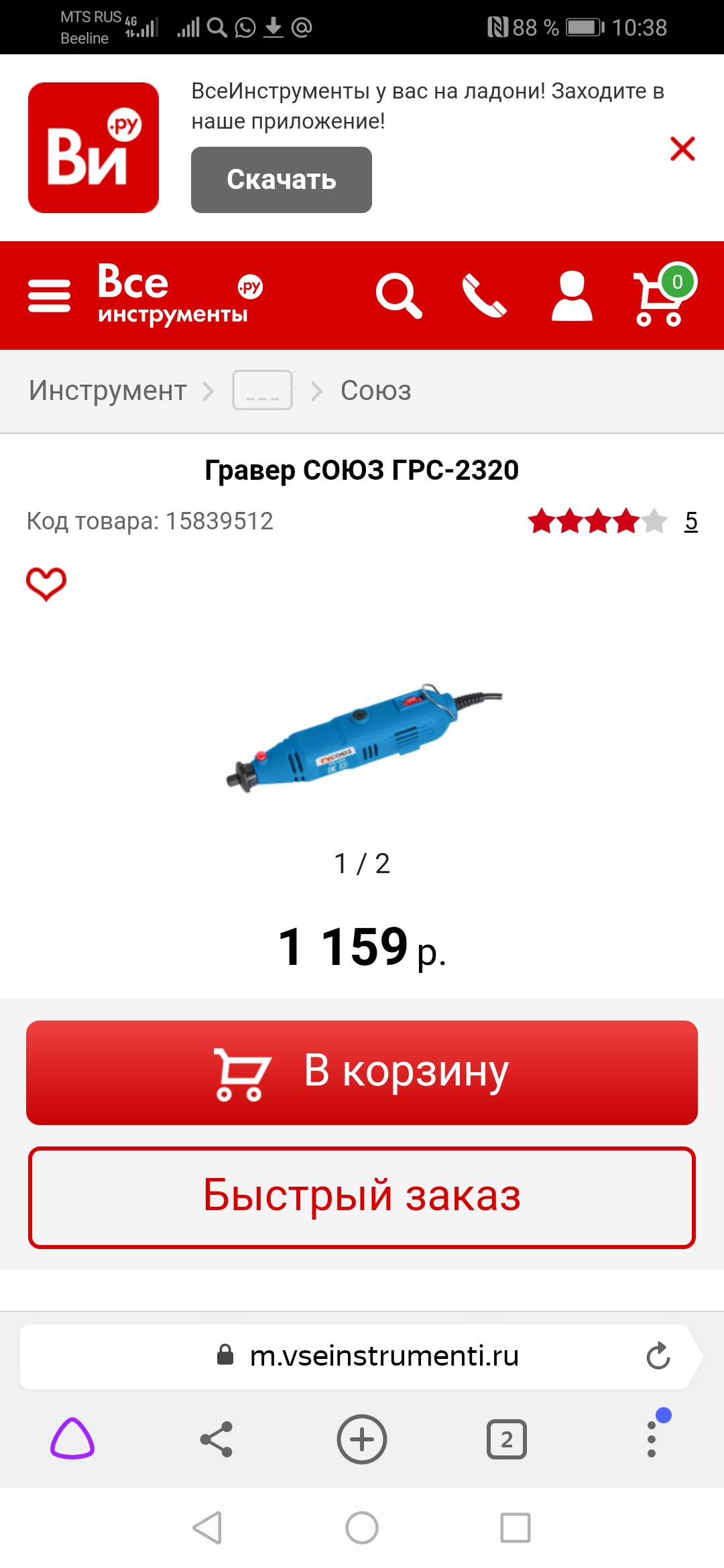
Task: Open the hamburger menu
Action: click(x=49, y=296)
